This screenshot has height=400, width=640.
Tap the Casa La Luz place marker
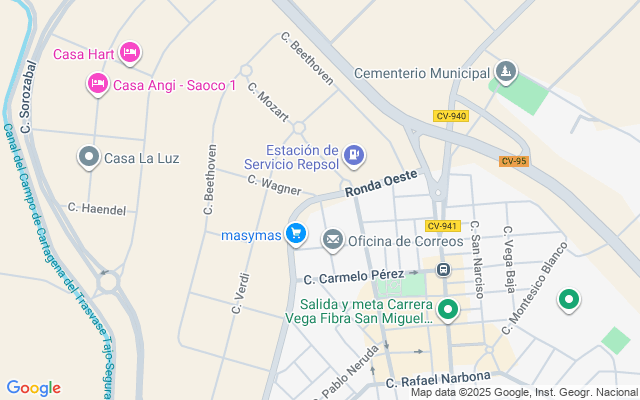pyautogui.click(x=88, y=157)
